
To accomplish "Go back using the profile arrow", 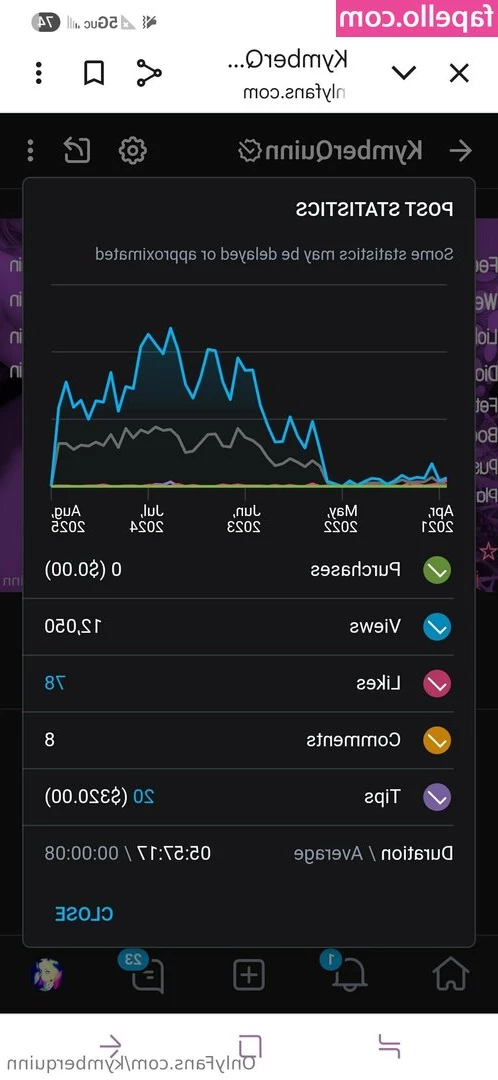I will [460, 150].
